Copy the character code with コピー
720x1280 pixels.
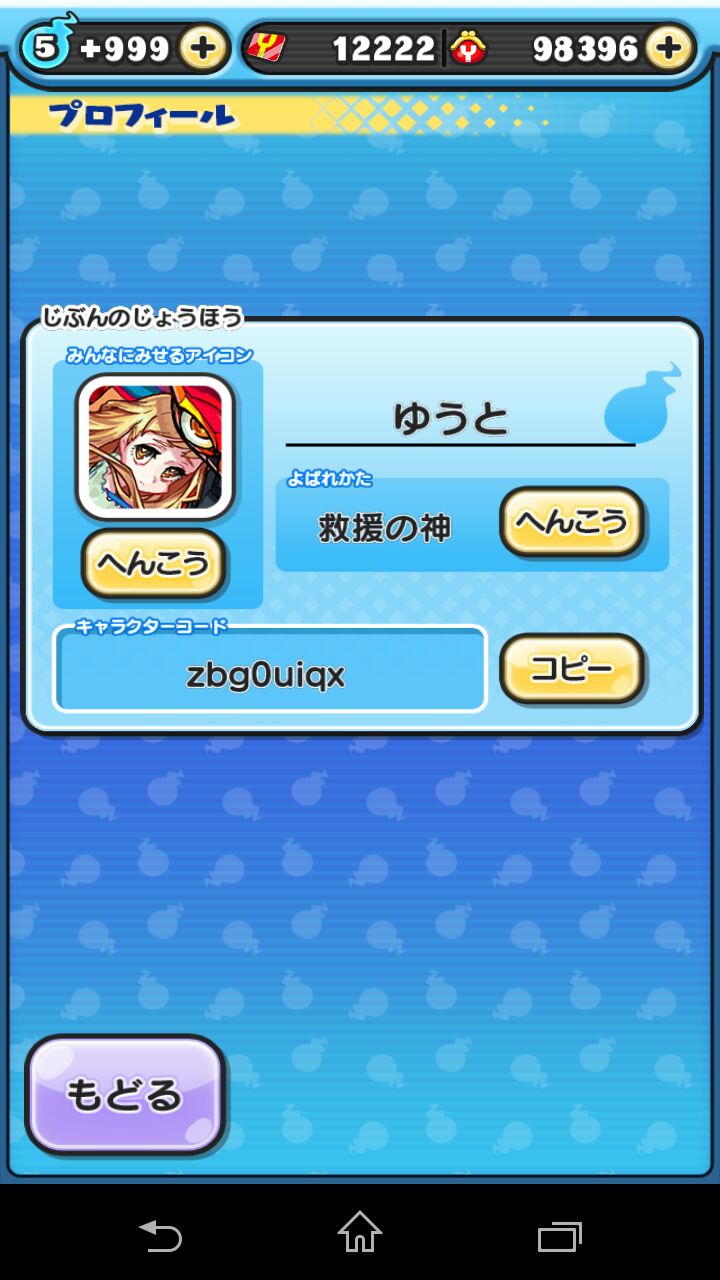coord(571,668)
